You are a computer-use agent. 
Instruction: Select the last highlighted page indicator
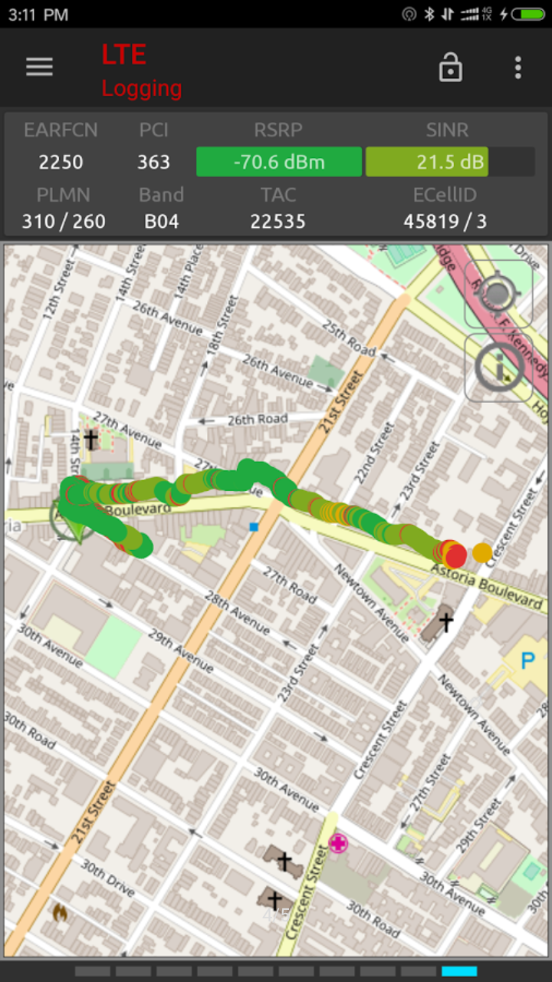[459, 971]
